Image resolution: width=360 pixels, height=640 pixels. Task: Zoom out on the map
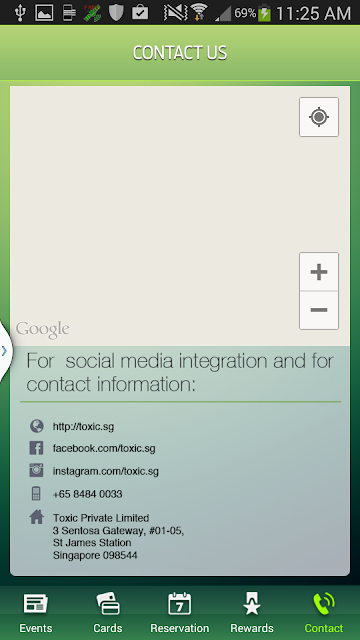[x=319, y=310]
